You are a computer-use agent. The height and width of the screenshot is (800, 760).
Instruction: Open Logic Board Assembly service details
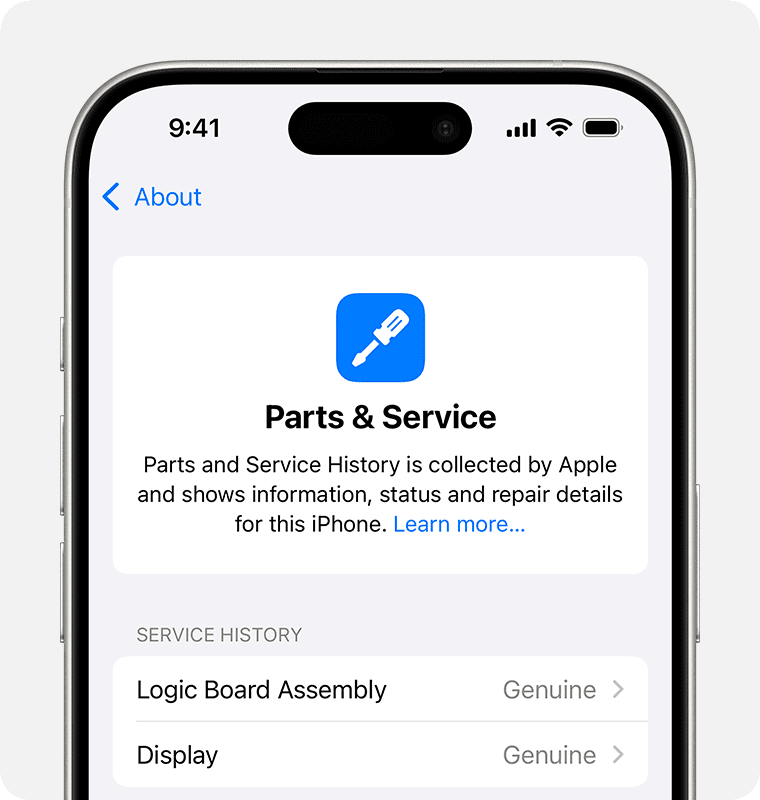pyautogui.click(x=380, y=690)
